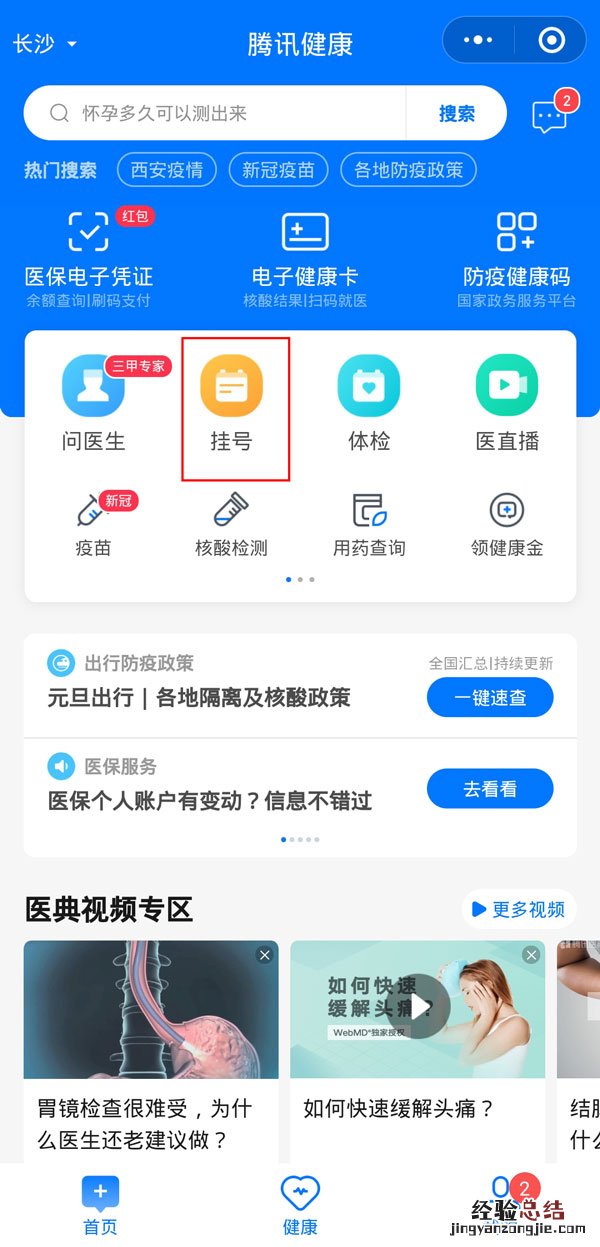This screenshot has height=1247, width=600.
Task: Open 体检 service
Action: [369, 402]
